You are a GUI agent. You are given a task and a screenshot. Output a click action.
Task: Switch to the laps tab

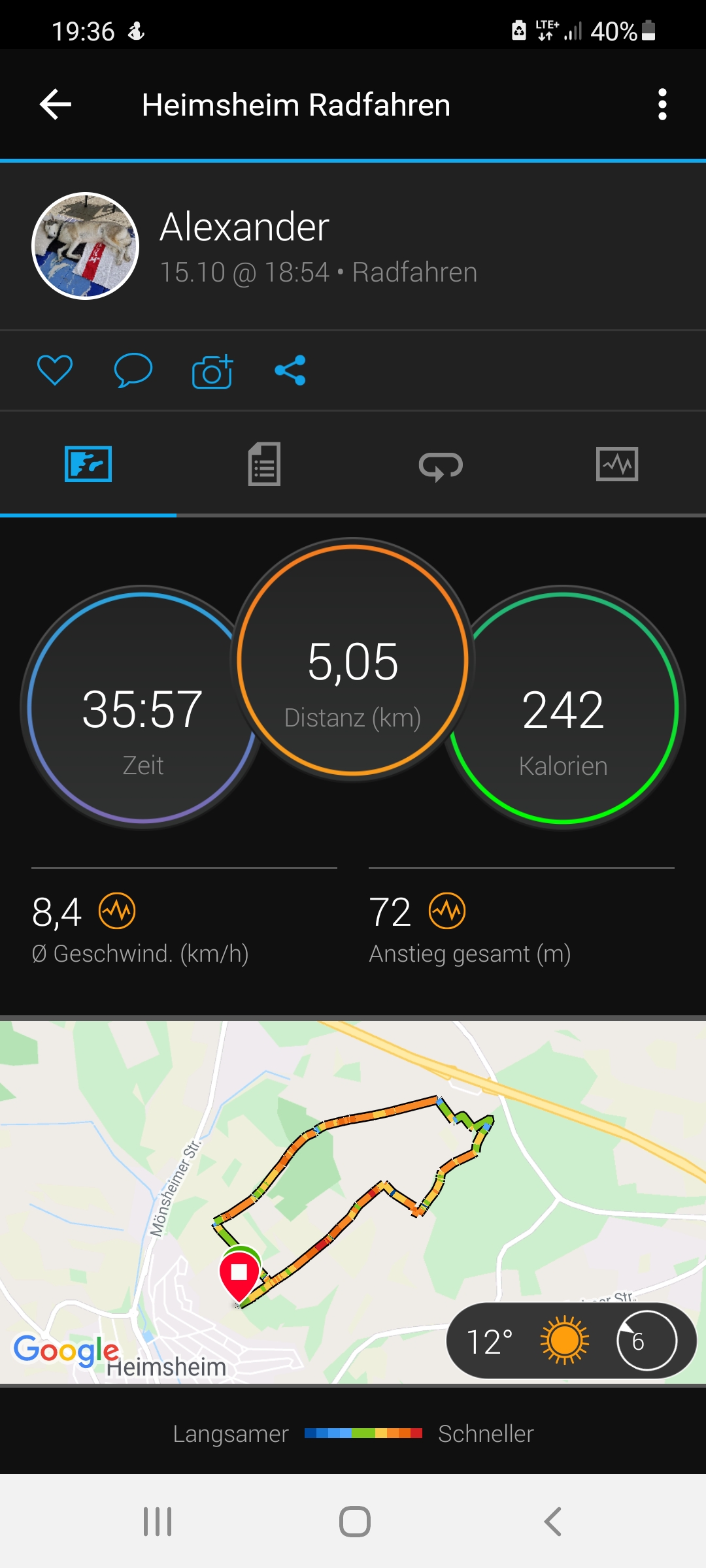441,466
